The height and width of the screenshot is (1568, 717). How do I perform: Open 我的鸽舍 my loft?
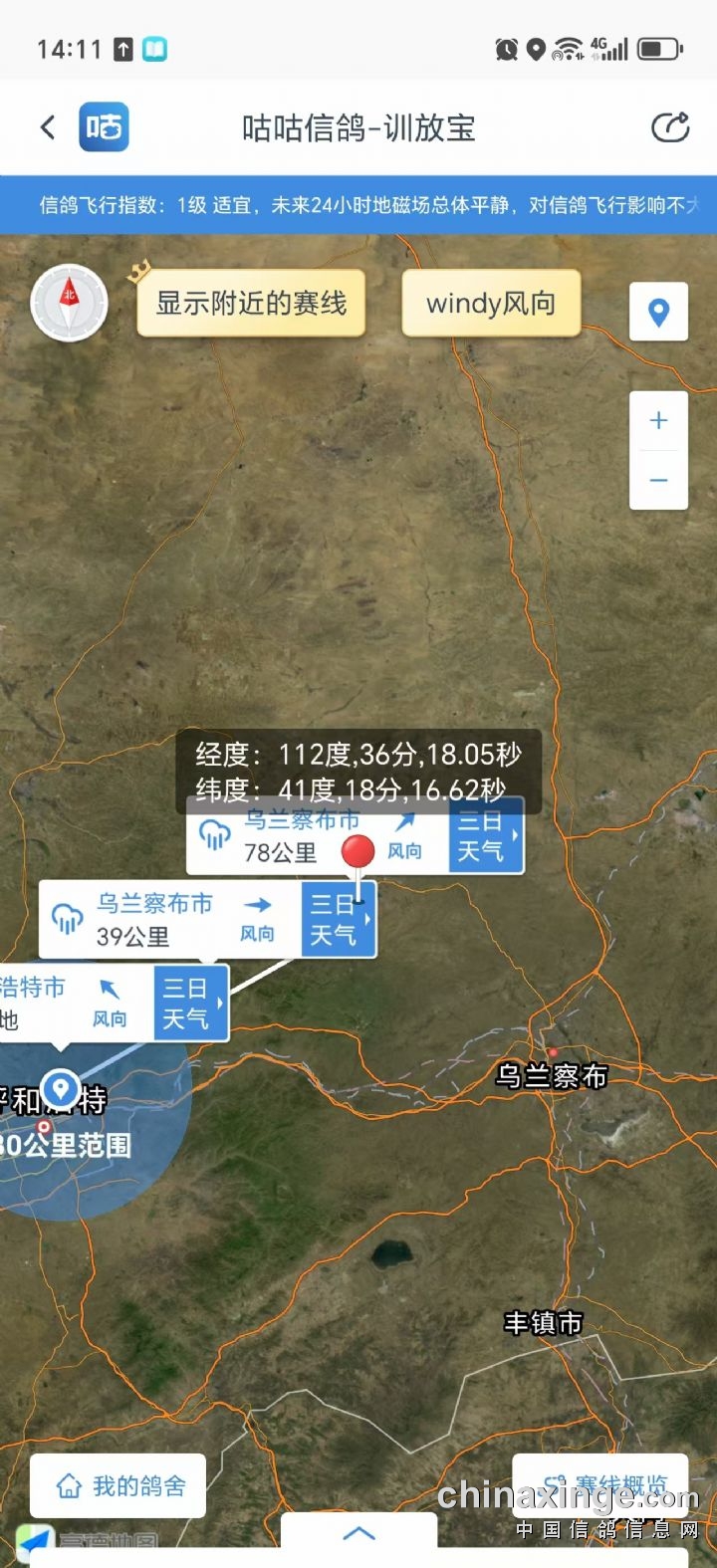point(119,1485)
